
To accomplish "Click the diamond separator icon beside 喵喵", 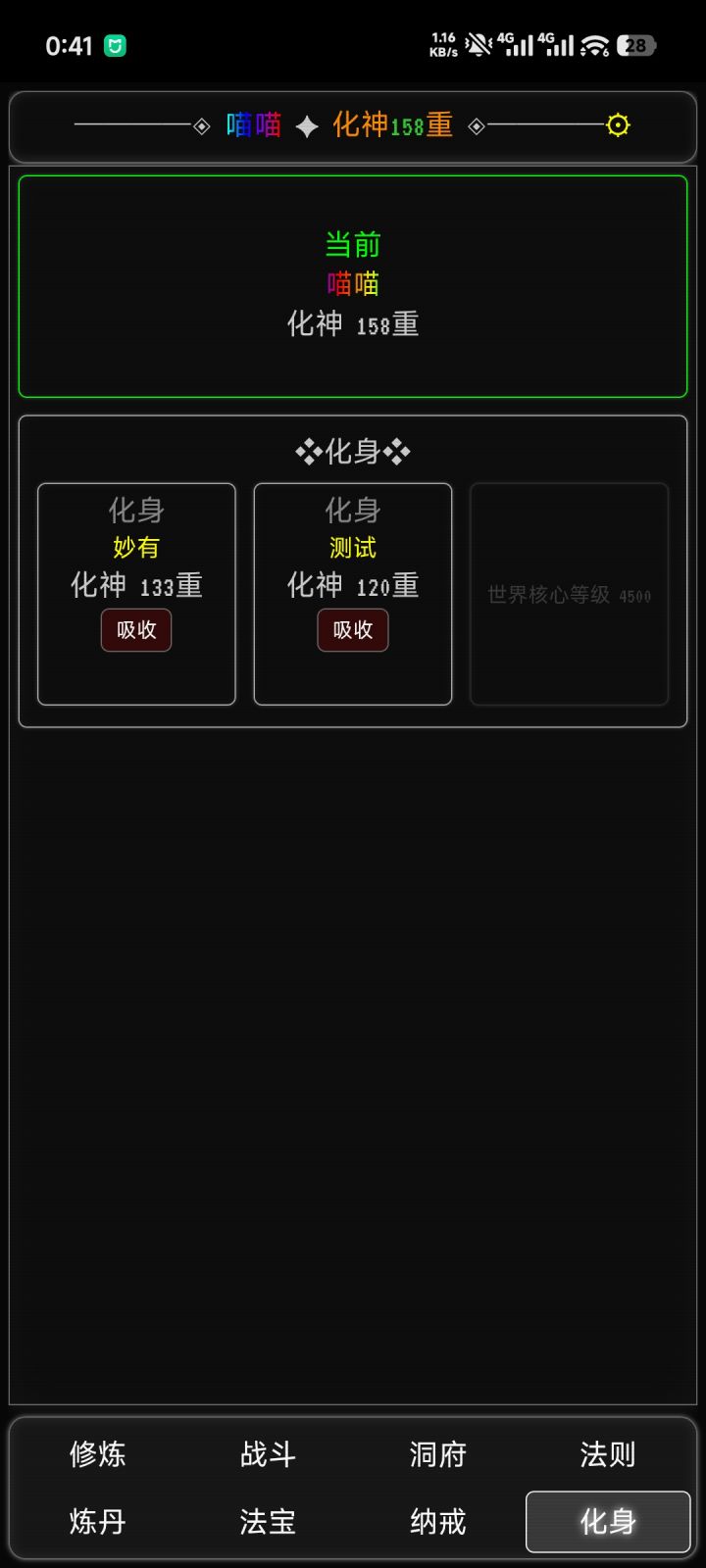I will point(308,125).
